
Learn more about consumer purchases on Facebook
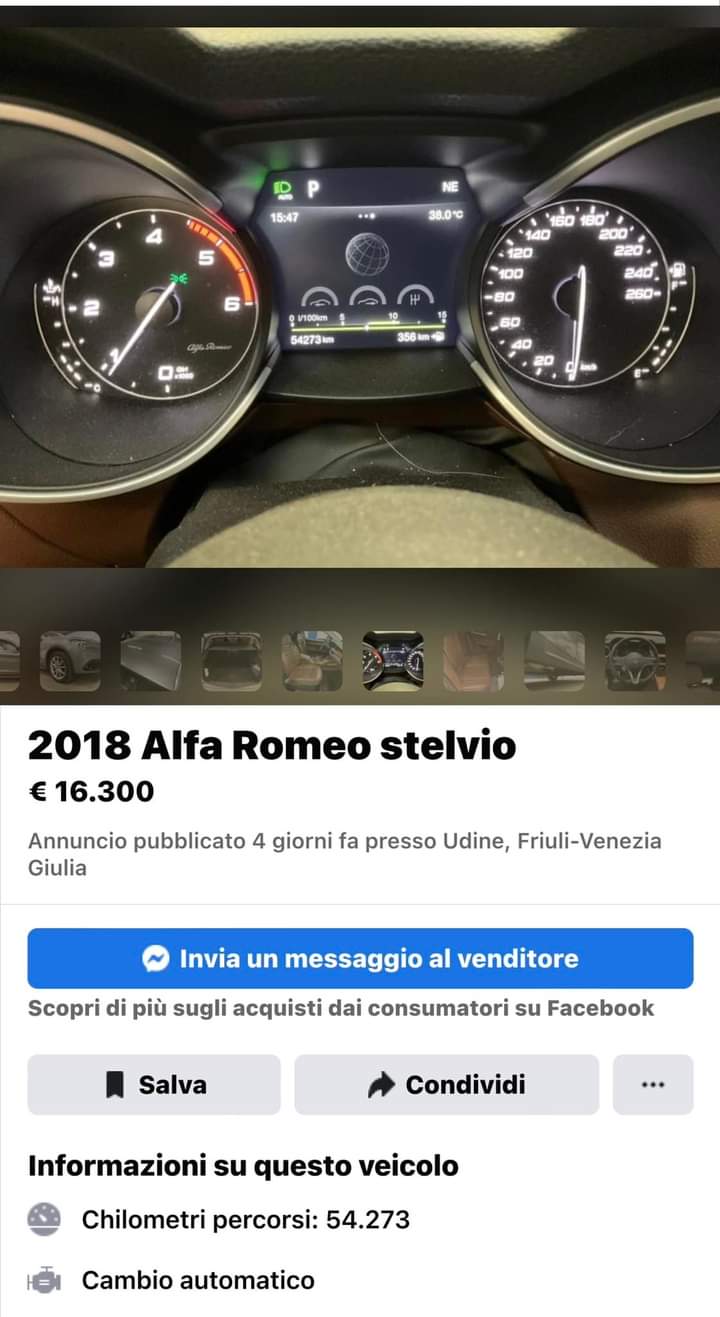point(341,1008)
